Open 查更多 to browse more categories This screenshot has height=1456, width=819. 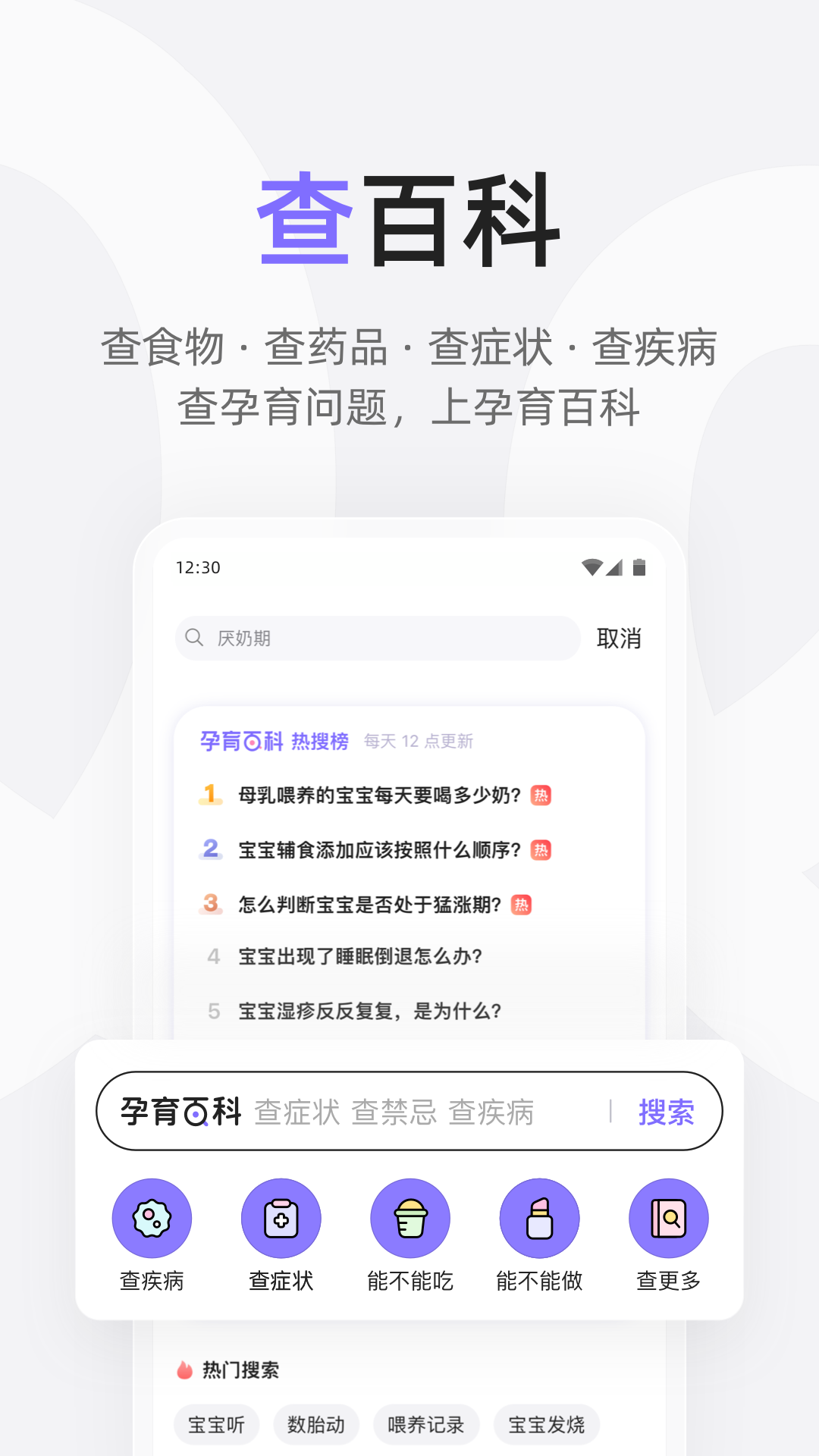[x=668, y=1219]
